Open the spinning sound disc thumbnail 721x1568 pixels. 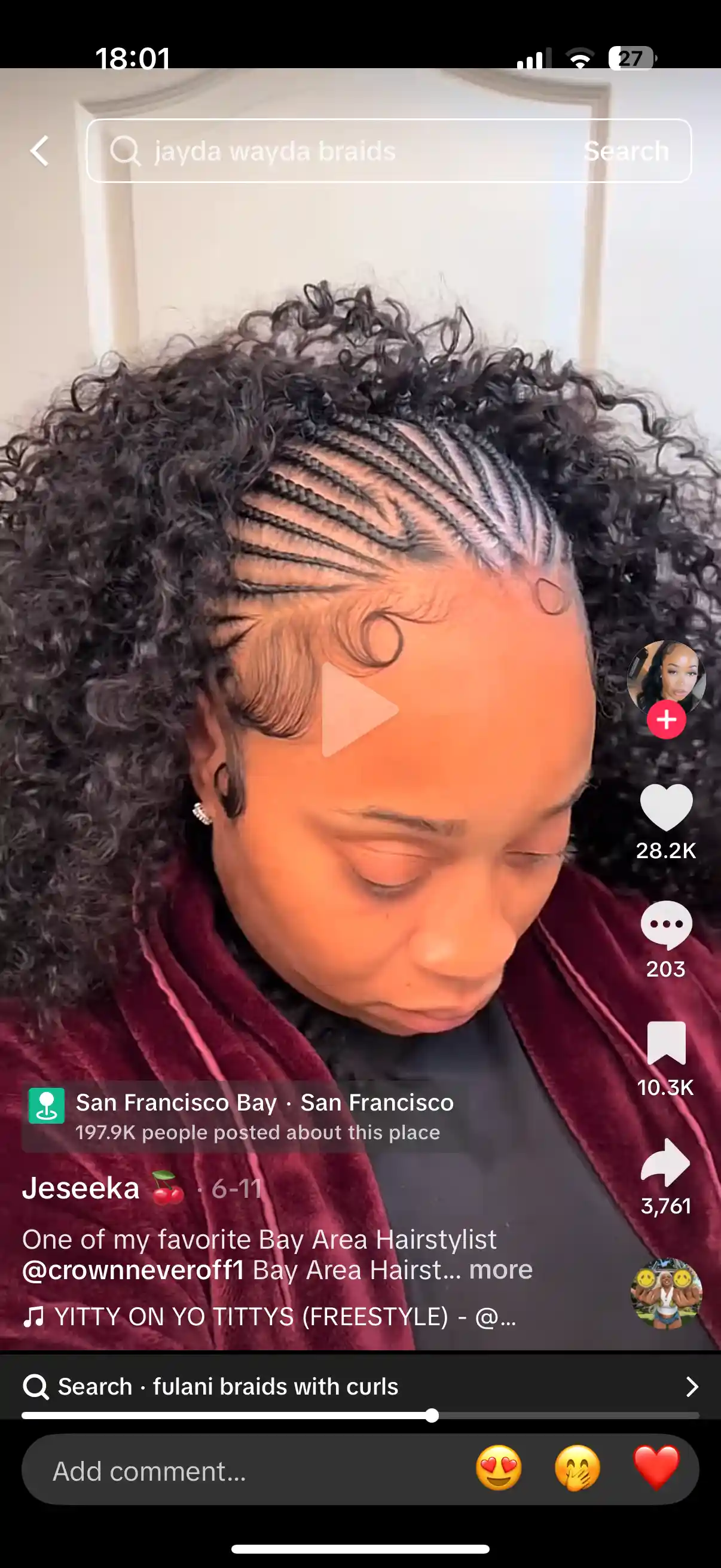(x=665, y=1293)
